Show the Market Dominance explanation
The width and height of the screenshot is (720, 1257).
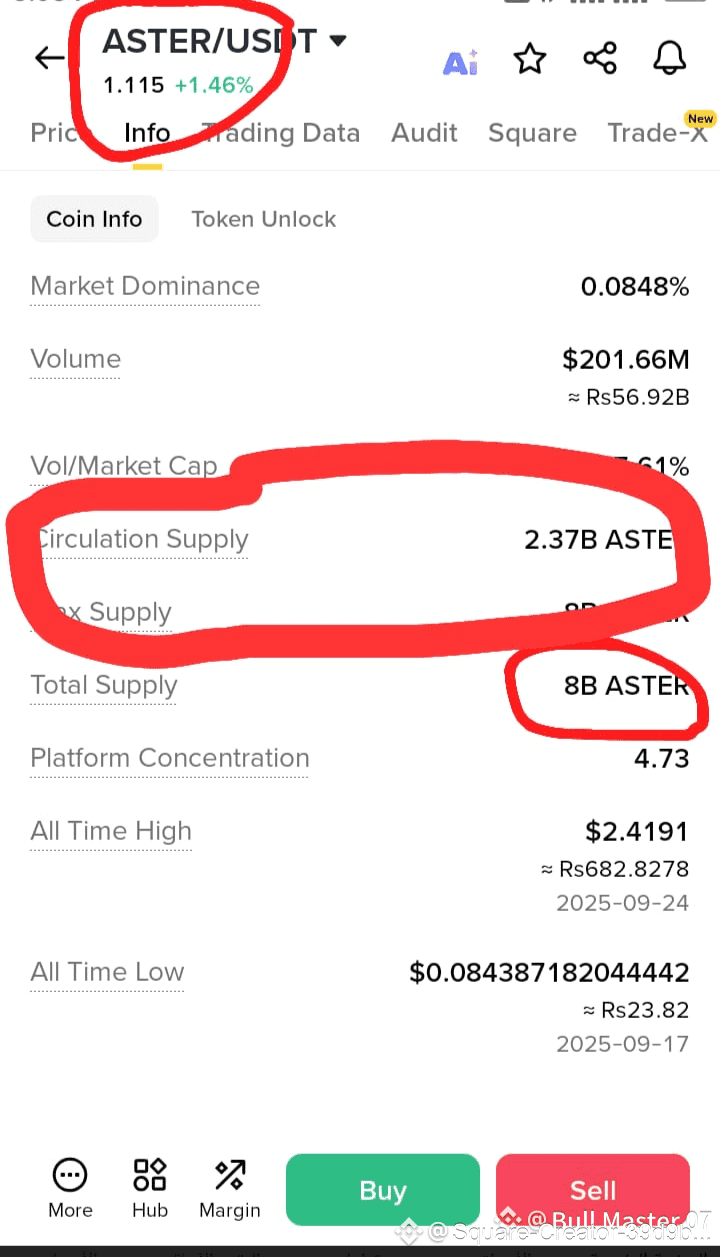pyautogui.click(x=145, y=286)
